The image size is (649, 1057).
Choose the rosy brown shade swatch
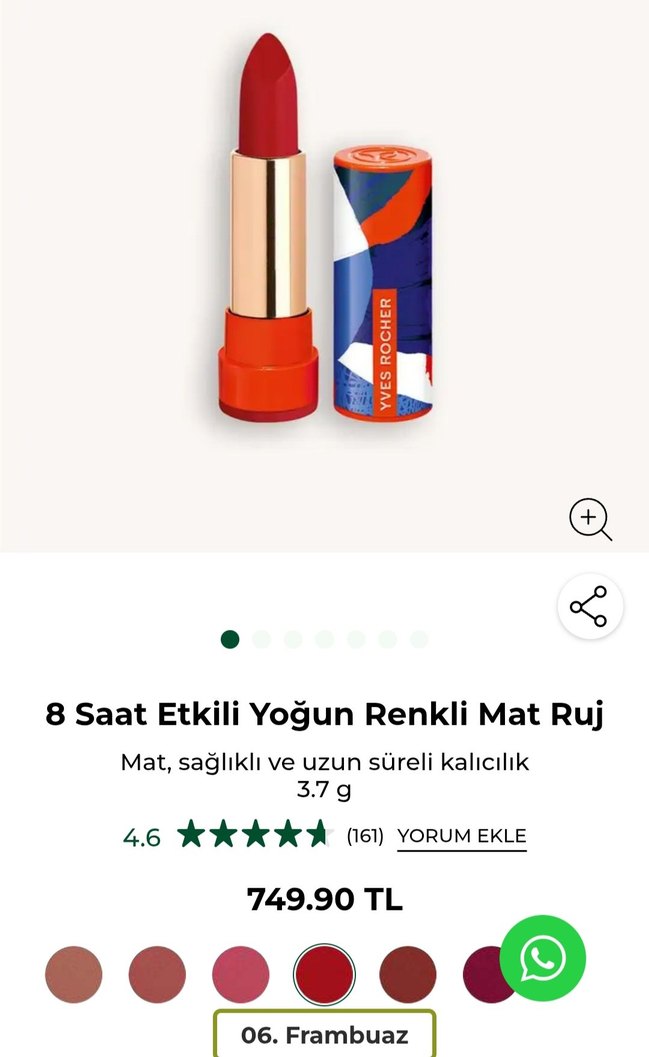157,974
